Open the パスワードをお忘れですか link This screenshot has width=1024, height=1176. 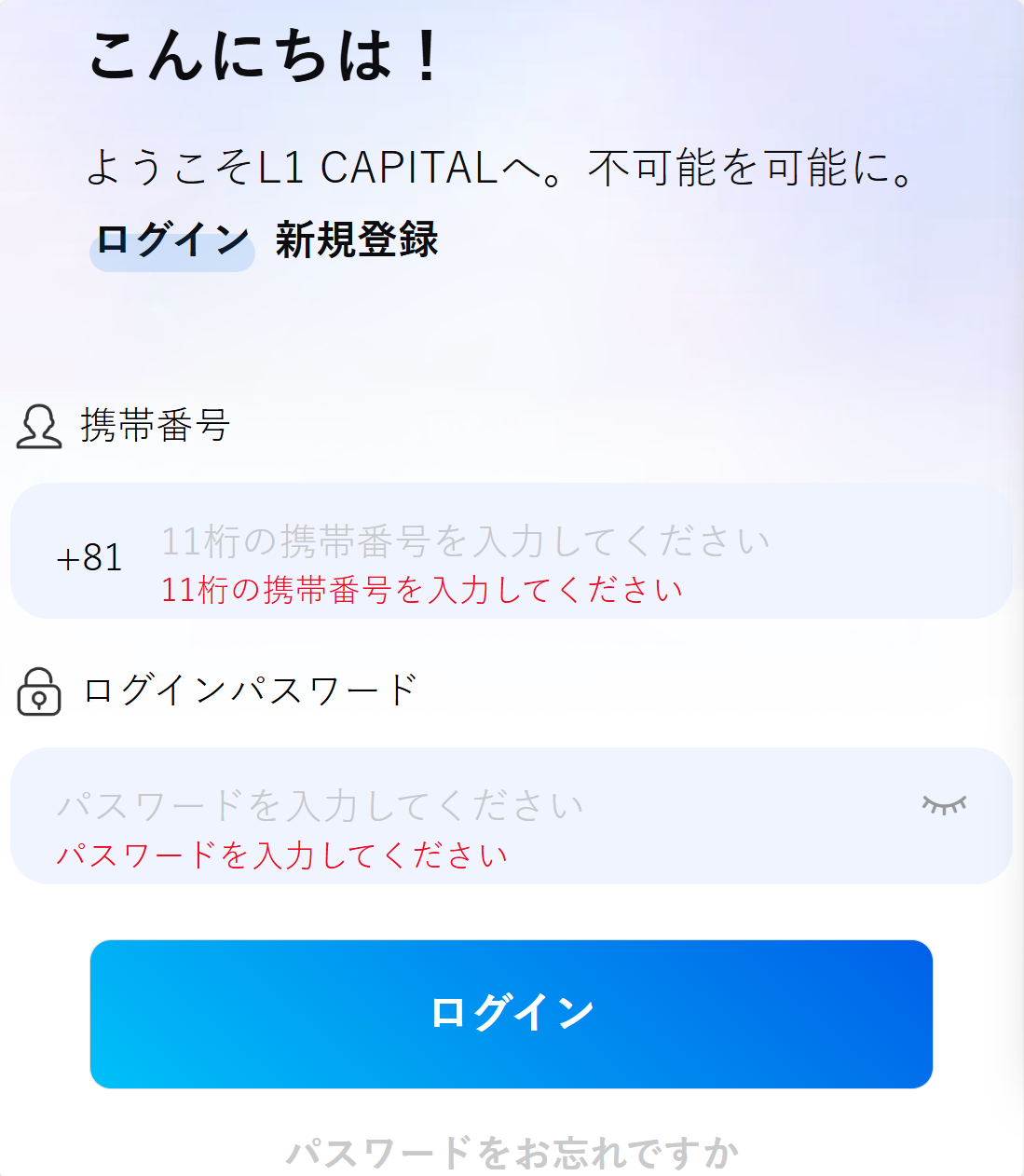tap(512, 1153)
